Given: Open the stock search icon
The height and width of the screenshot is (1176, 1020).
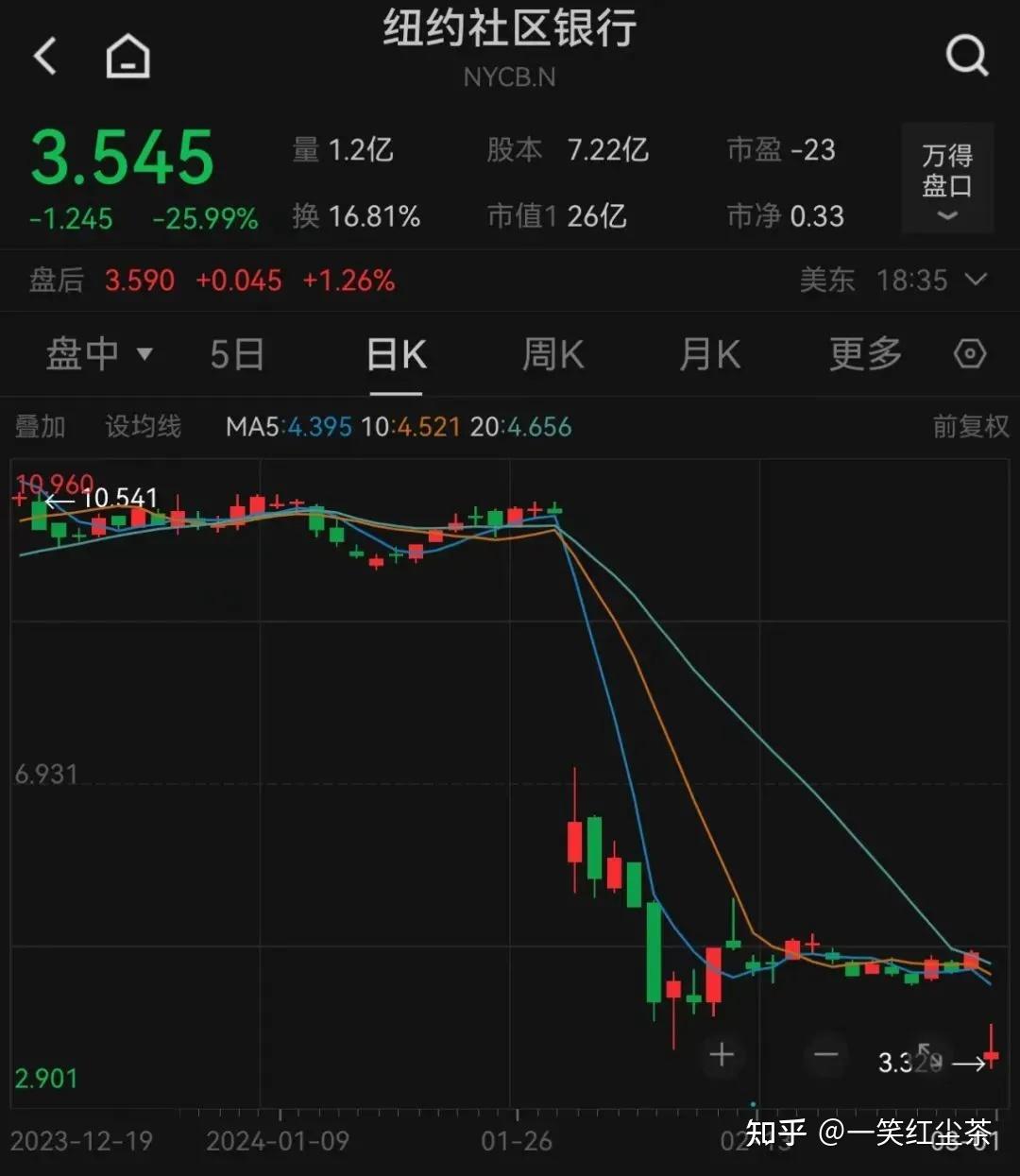Looking at the screenshot, I should tap(966, 55).
